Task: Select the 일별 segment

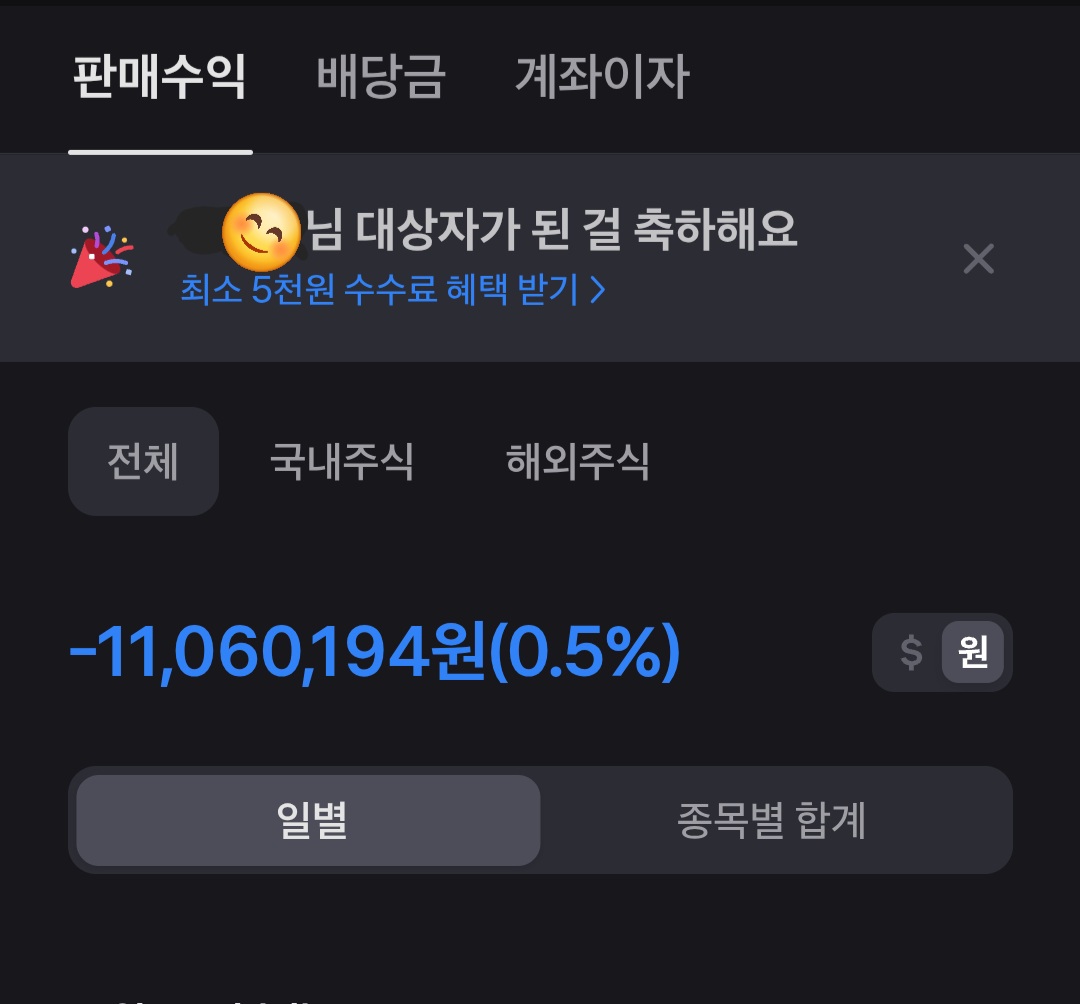Action: coord(309,820)
